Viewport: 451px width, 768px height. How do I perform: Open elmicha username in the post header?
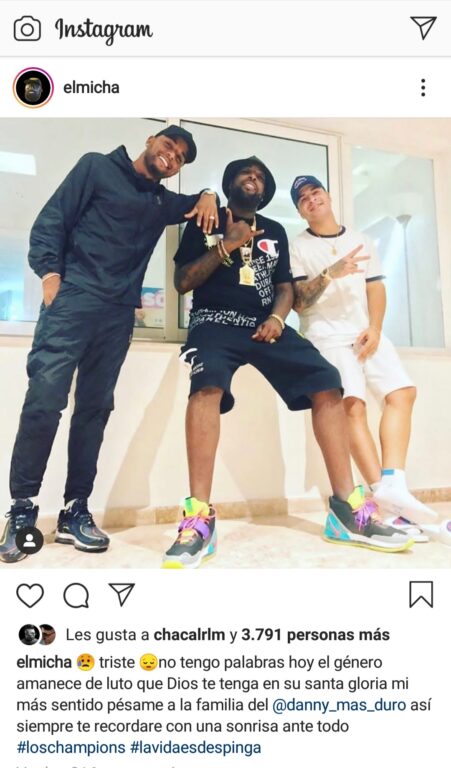(x=92, y=88)
